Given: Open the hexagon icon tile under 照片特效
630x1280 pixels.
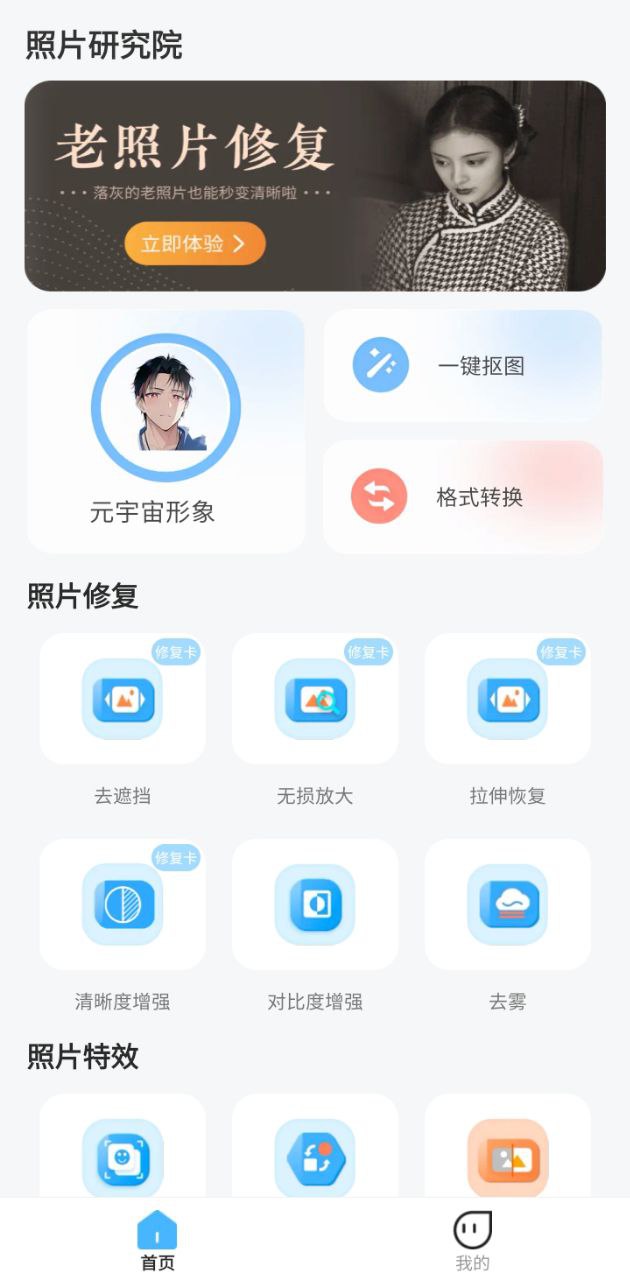Looking at the screenshot, I should coord(315,1155).
